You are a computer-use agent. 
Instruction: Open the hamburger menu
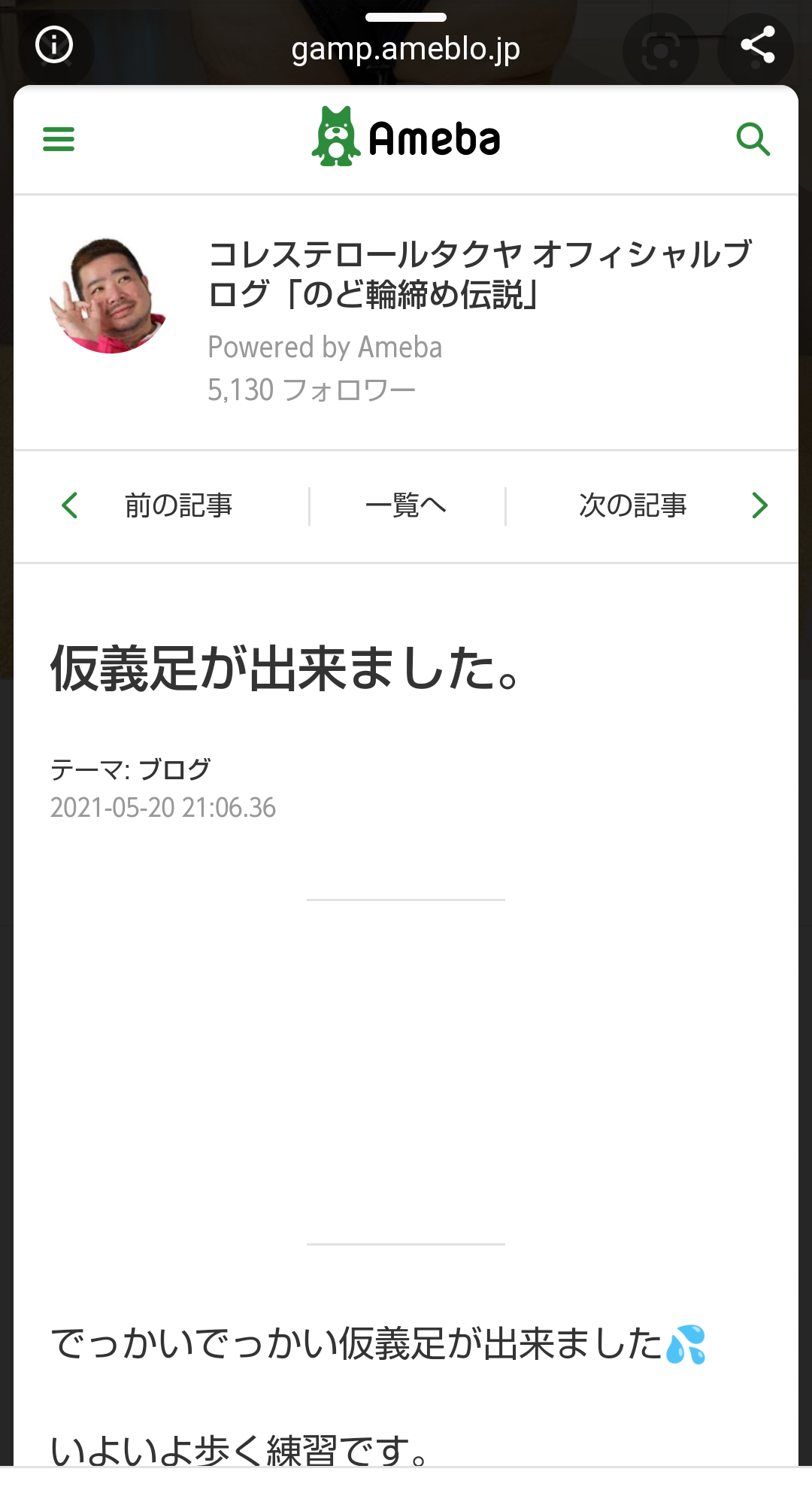pyautogui.click(x=59, y=139)
